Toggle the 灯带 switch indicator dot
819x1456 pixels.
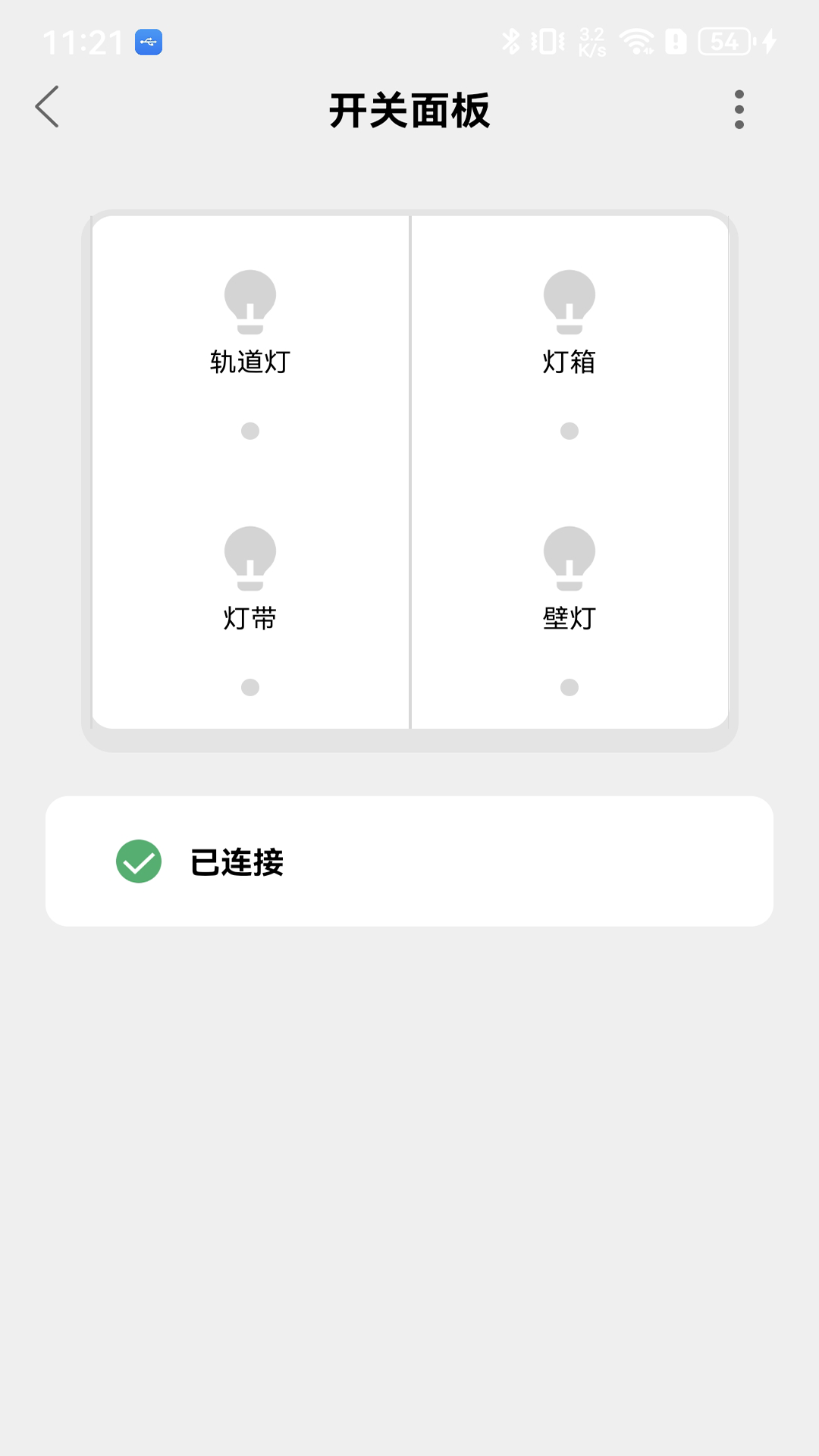click(250, 687)
